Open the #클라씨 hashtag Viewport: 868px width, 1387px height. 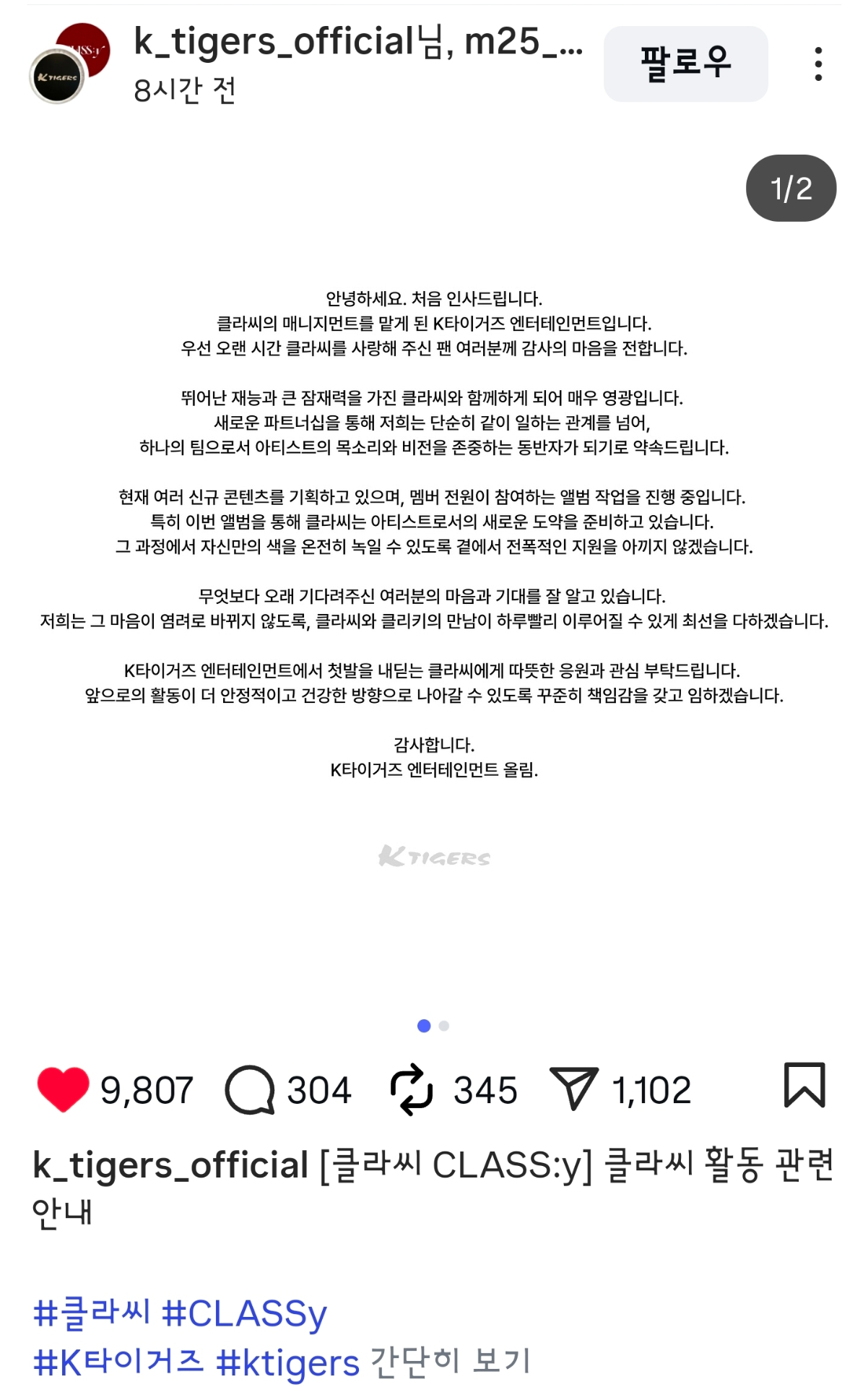(x=92, y=1313)
